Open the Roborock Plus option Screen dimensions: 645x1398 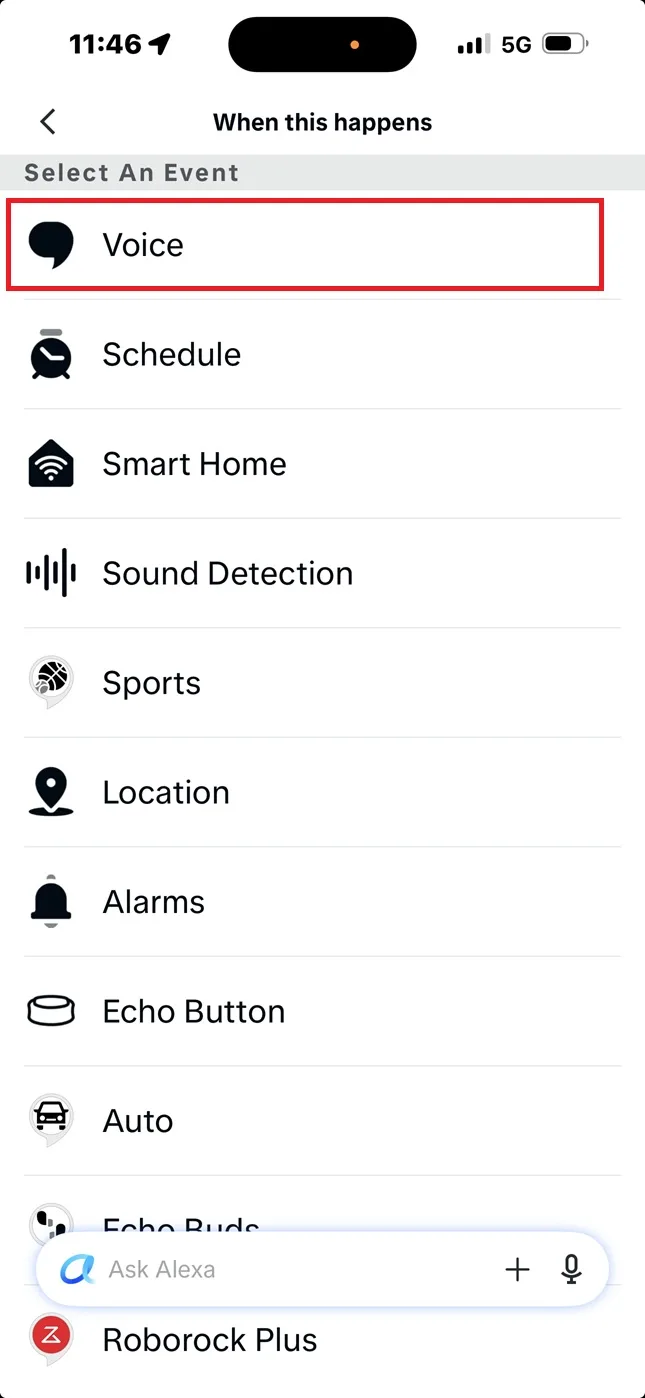322,1340
